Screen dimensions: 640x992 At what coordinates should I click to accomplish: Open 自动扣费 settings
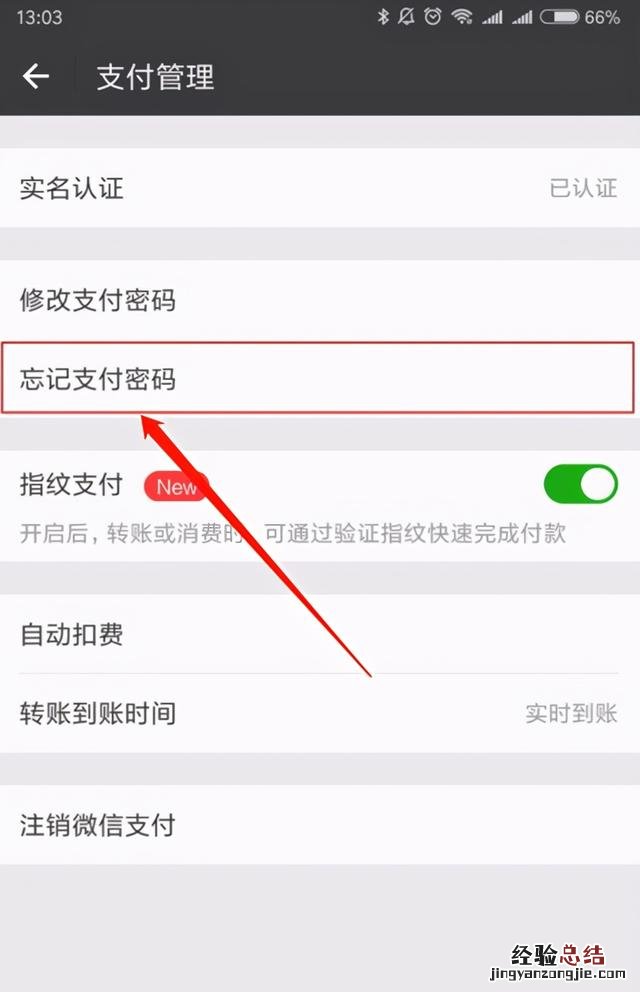click(320, 634)
